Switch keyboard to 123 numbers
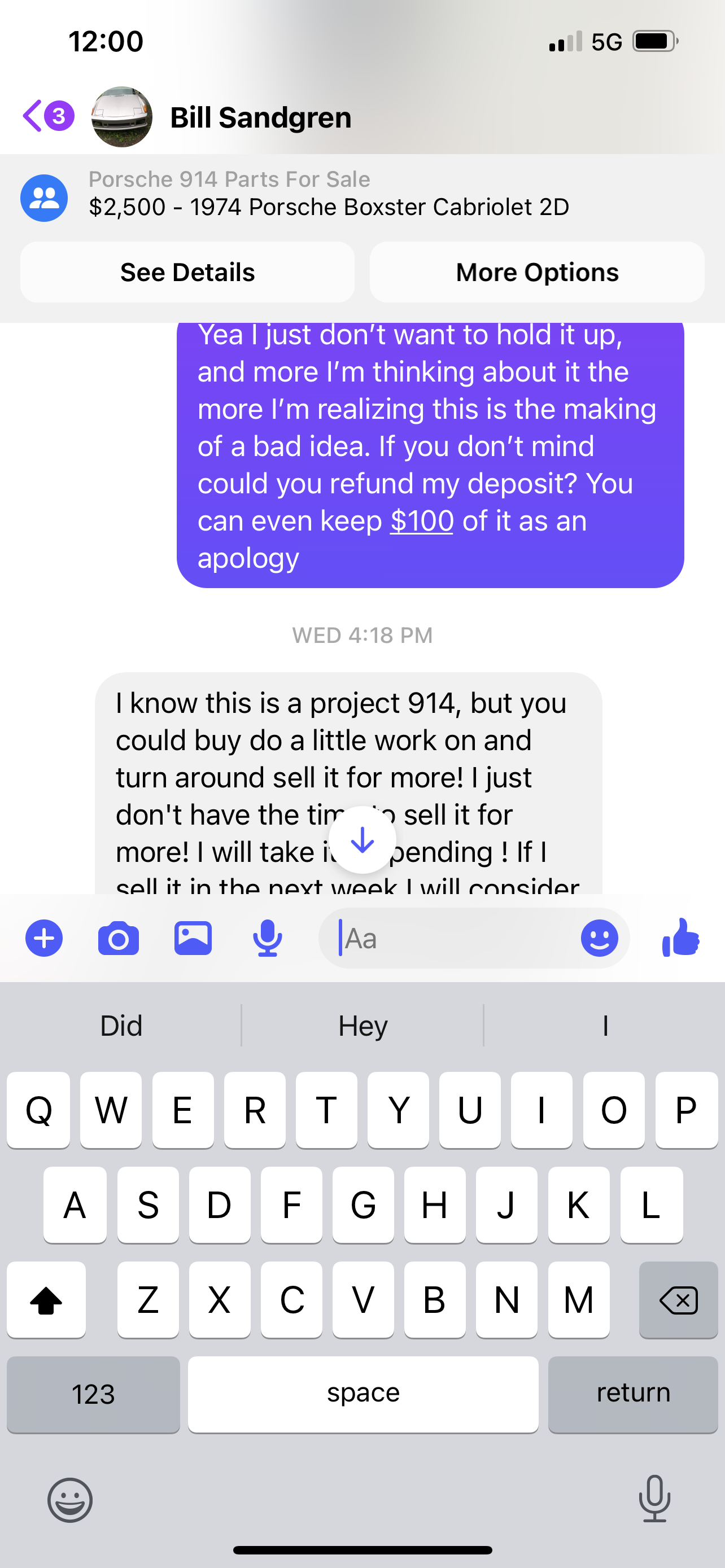725x1568 pixels. [x=93, y=1394]
